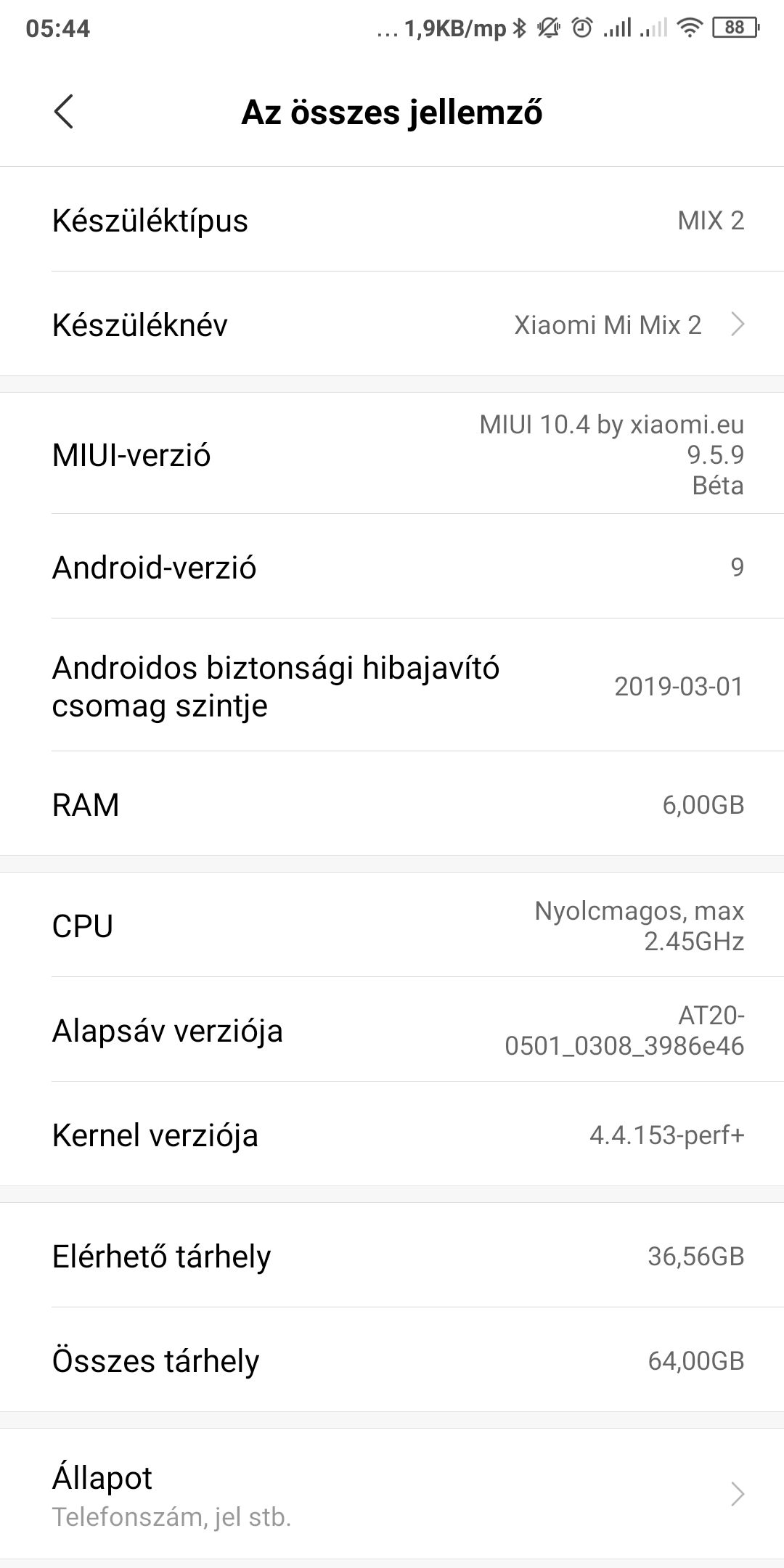Viewport: 784px width, 1568px height.
Task: Tap the RAM row
Action: tap(392, 804)
